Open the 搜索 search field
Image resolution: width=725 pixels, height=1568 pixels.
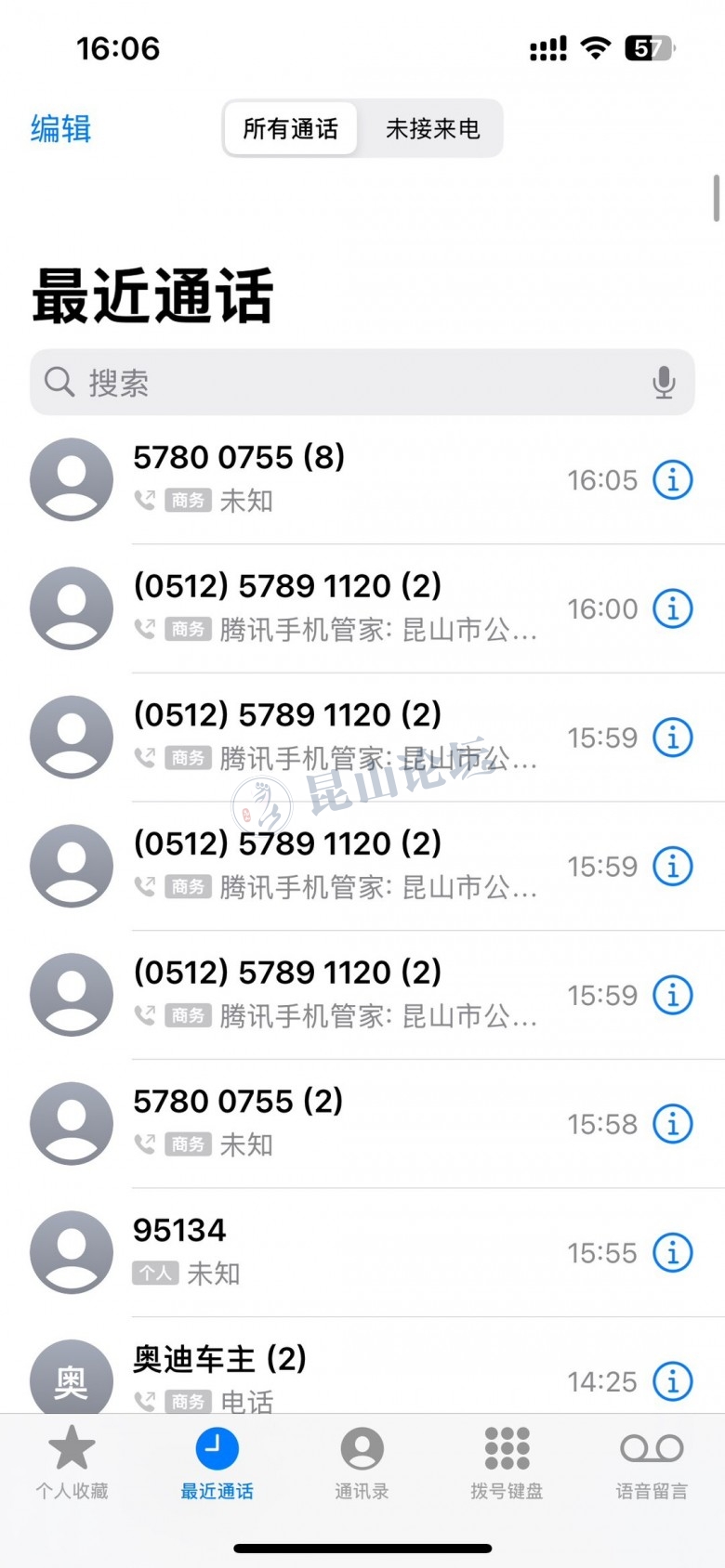coord(353,382)
